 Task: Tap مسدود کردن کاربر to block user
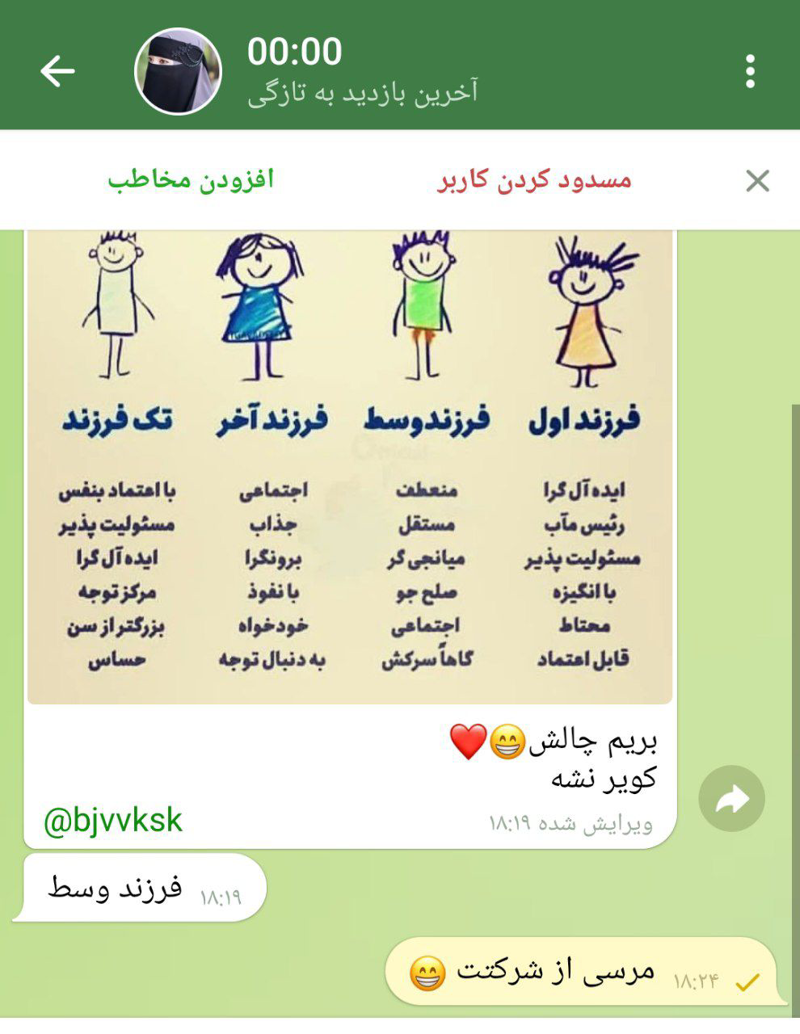pos(535,181)
